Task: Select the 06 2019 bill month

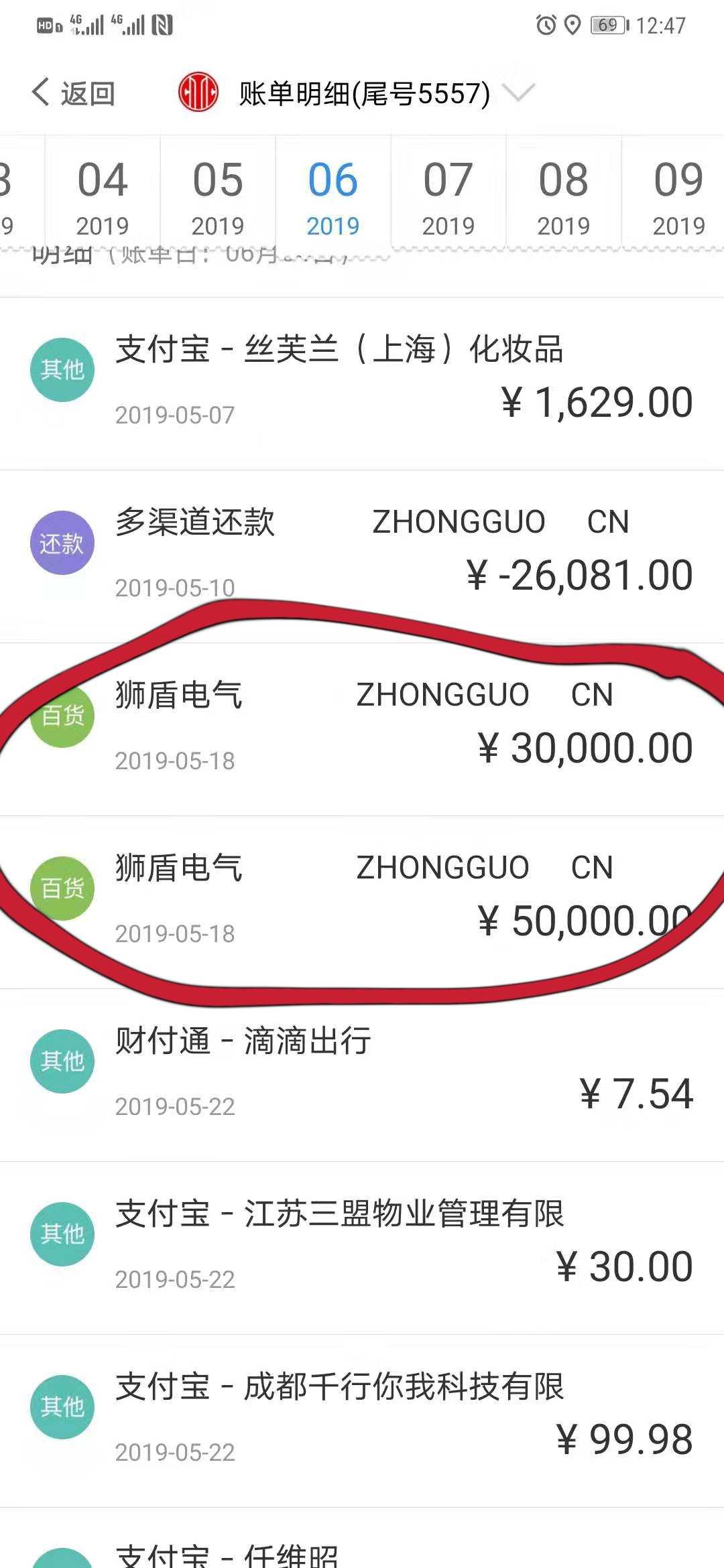Action: coord(333,197)
